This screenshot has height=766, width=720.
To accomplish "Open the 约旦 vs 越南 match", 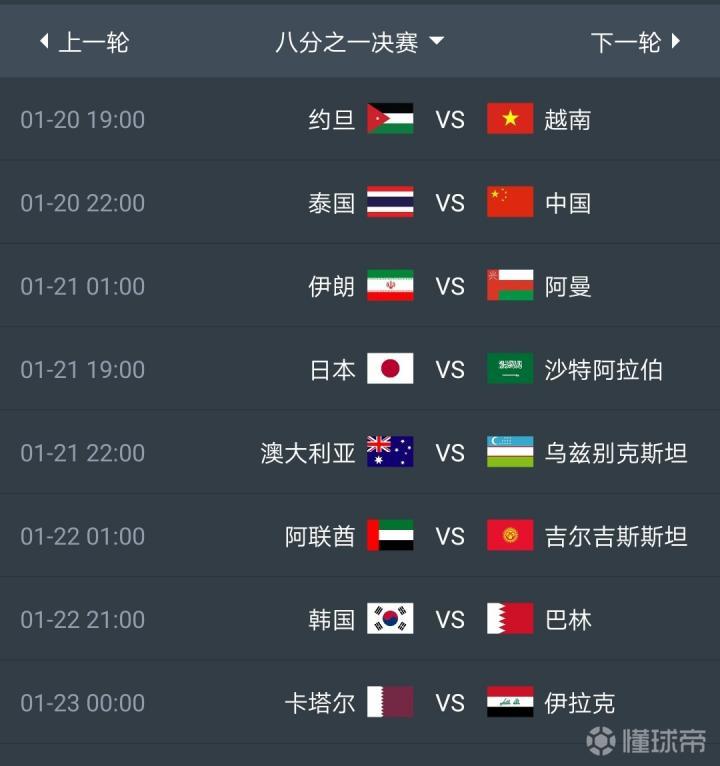I will (450, 120).
